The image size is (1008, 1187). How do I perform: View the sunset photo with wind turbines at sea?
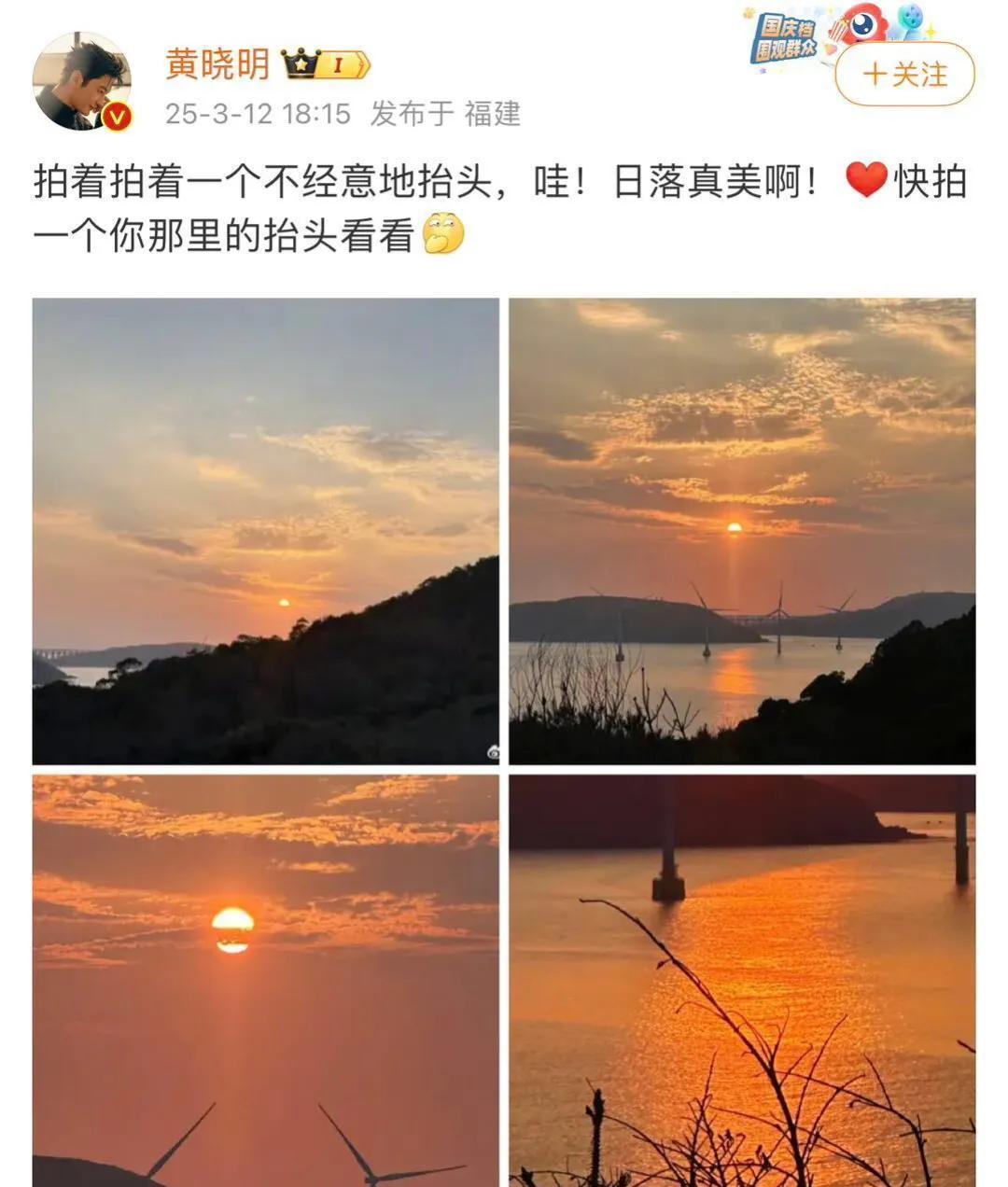[x=742, y=531]
